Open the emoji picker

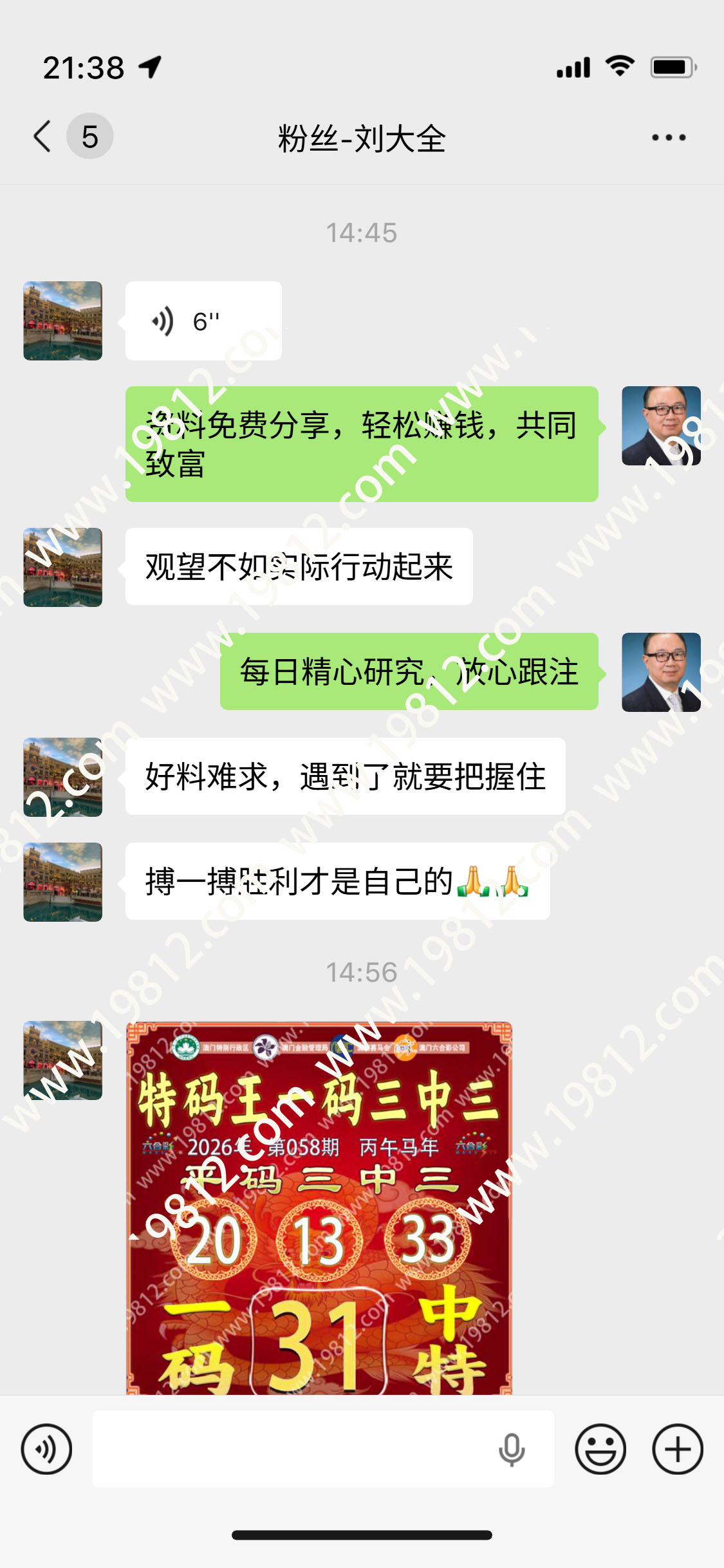600,1449
